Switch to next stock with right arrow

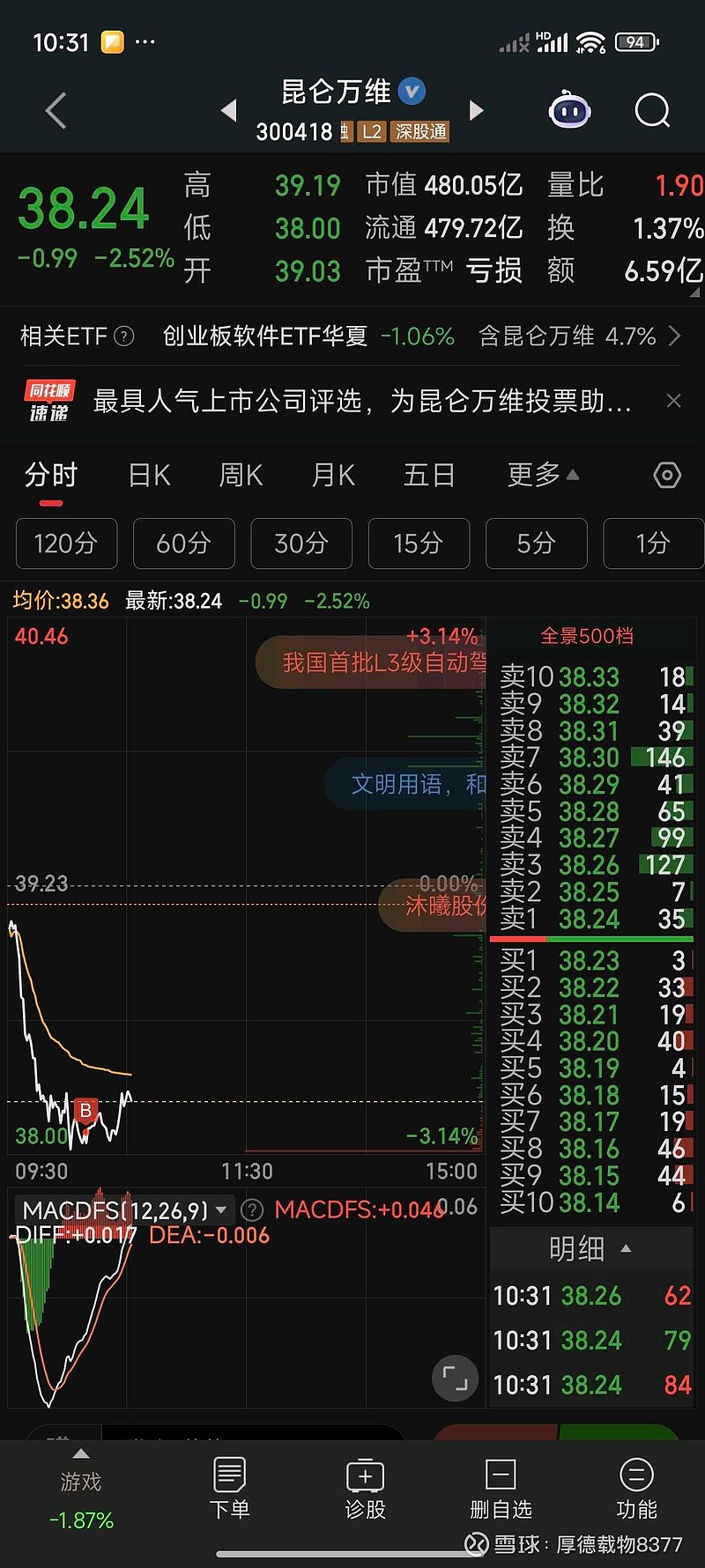coord(475,109)
